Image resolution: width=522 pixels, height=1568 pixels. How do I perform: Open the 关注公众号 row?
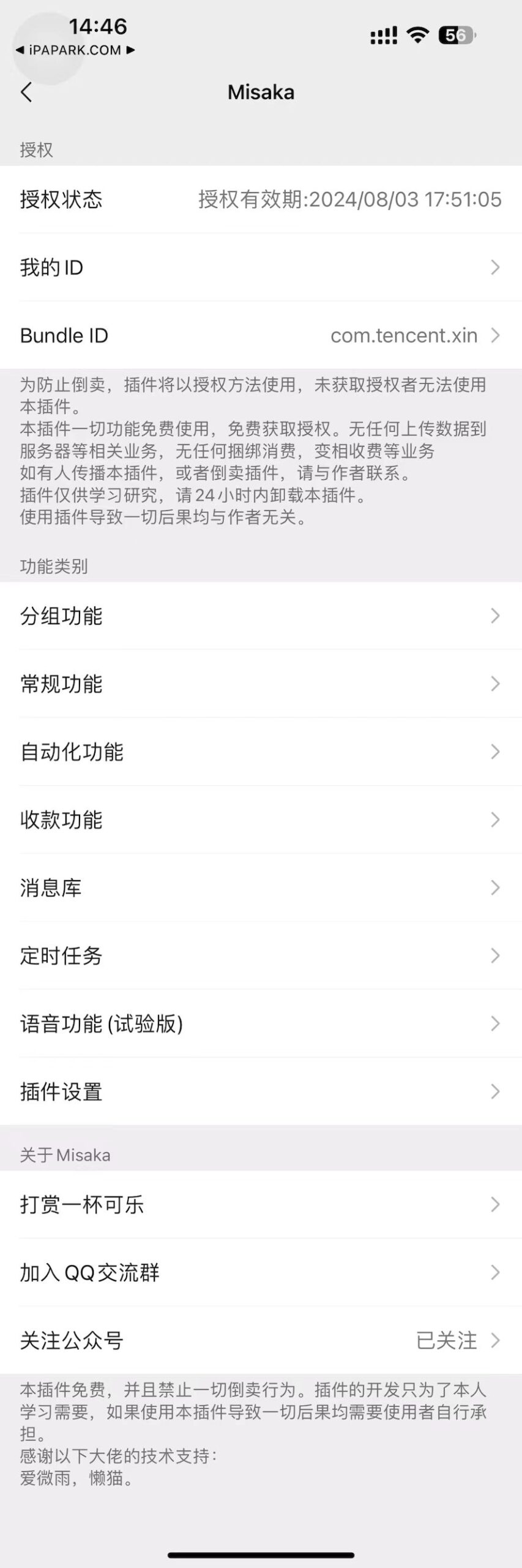point(261,1340)
